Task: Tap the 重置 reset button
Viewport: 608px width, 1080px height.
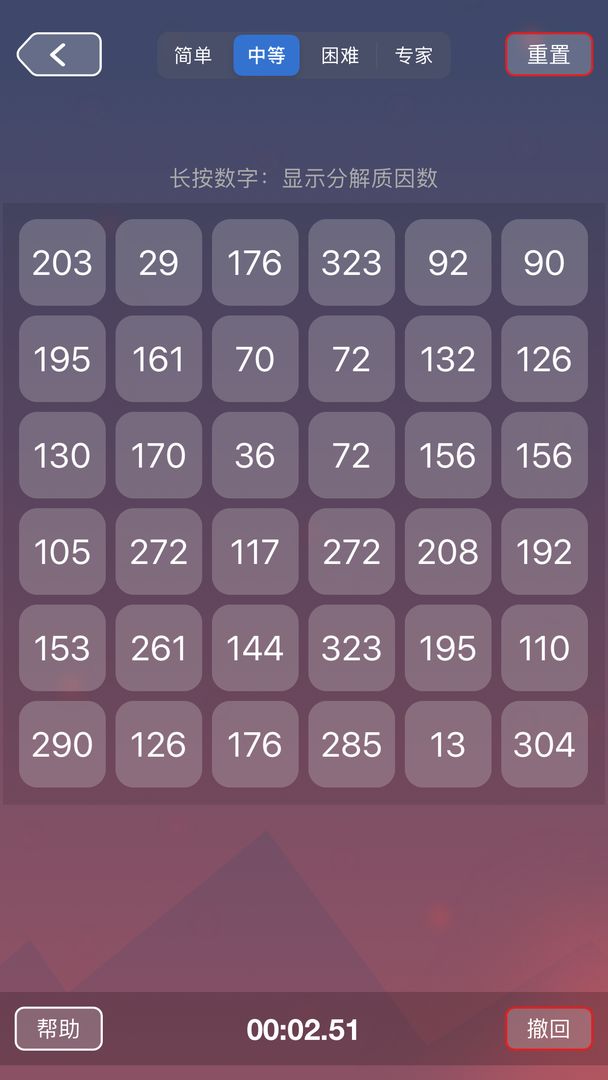Action: (x=548, y=55)
